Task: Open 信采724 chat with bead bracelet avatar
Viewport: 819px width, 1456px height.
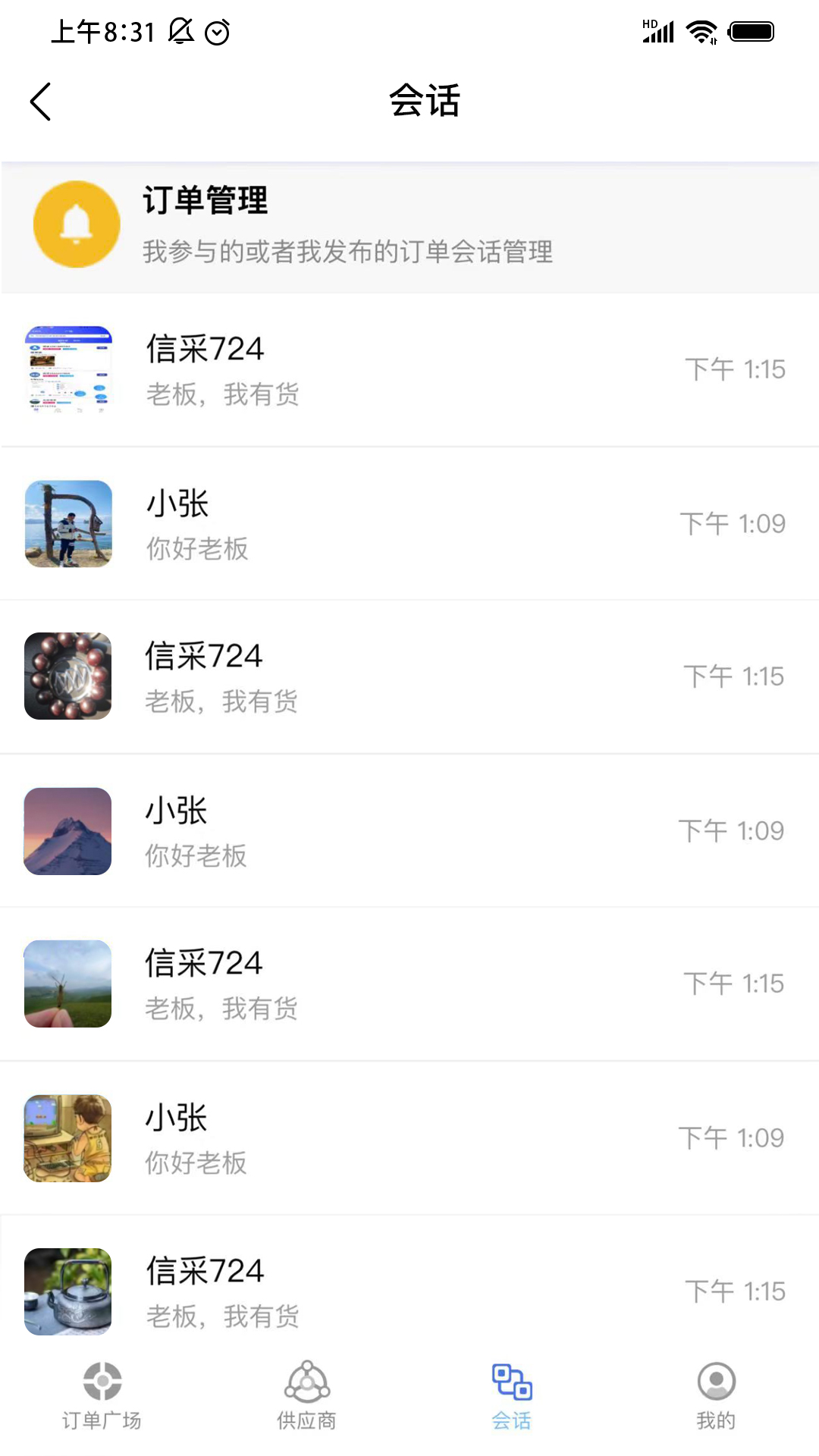Action: [x=409, y=677]
